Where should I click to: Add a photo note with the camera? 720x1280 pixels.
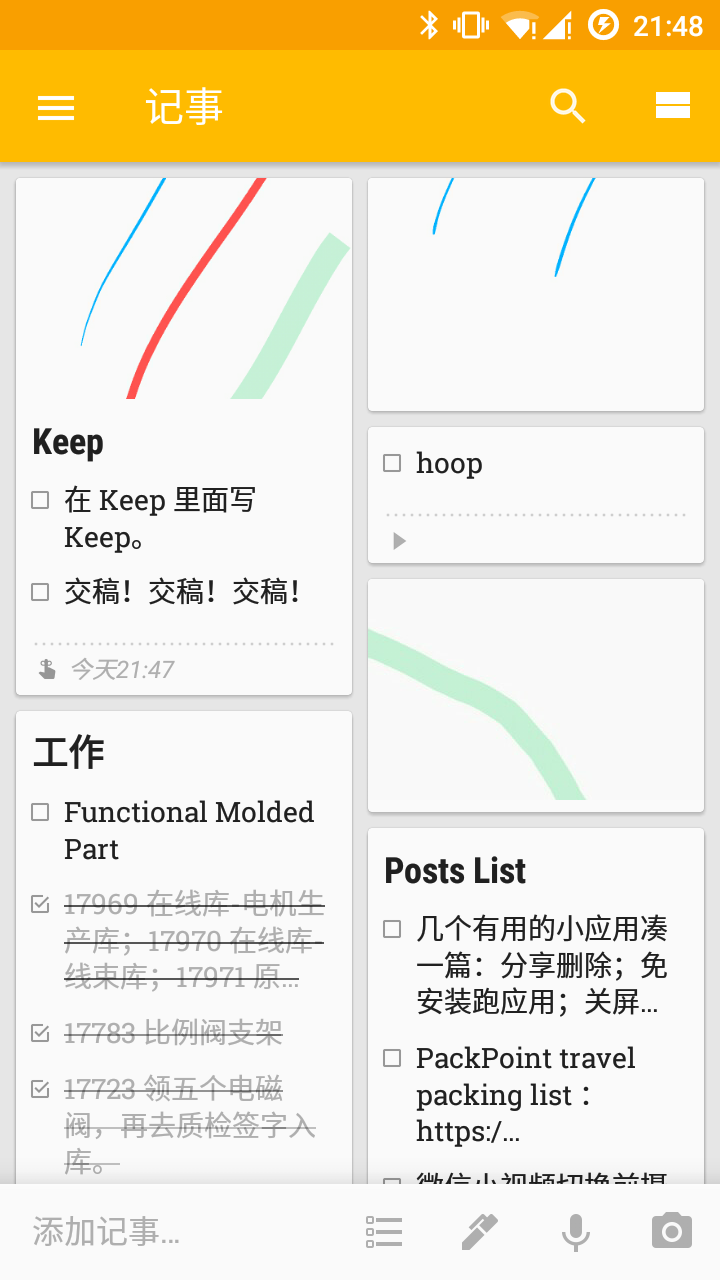tap(671, 1231)
